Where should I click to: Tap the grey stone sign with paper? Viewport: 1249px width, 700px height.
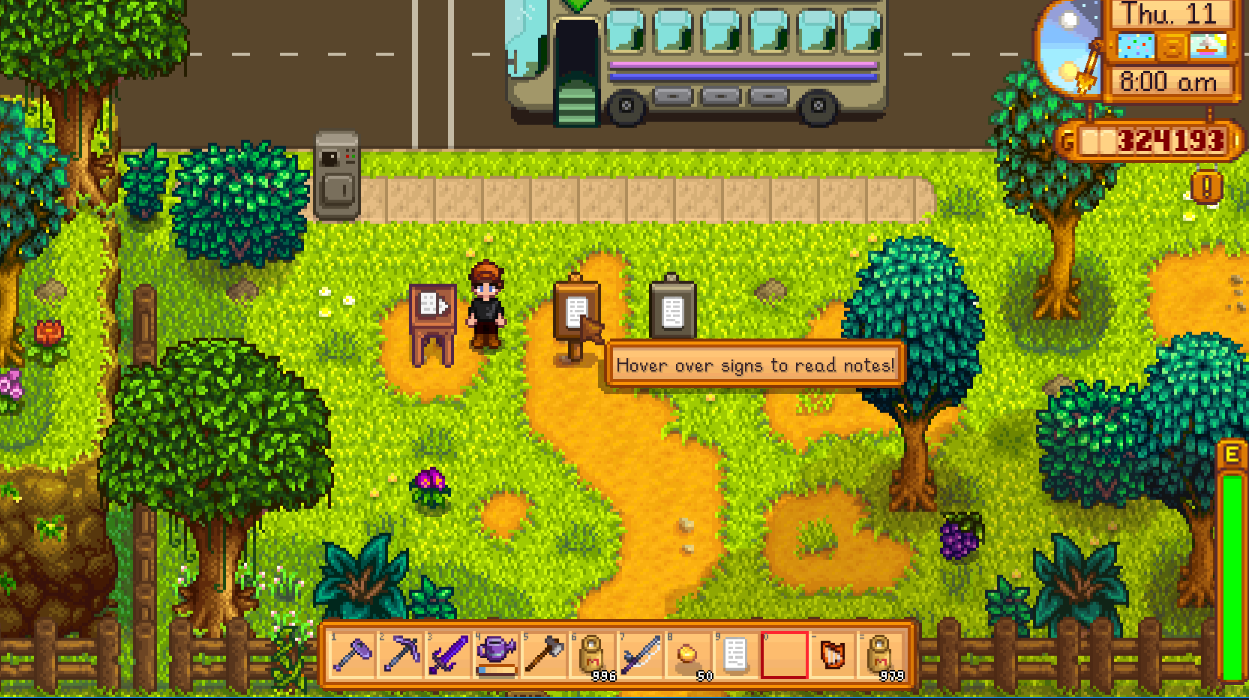click(x=673, y=308)
